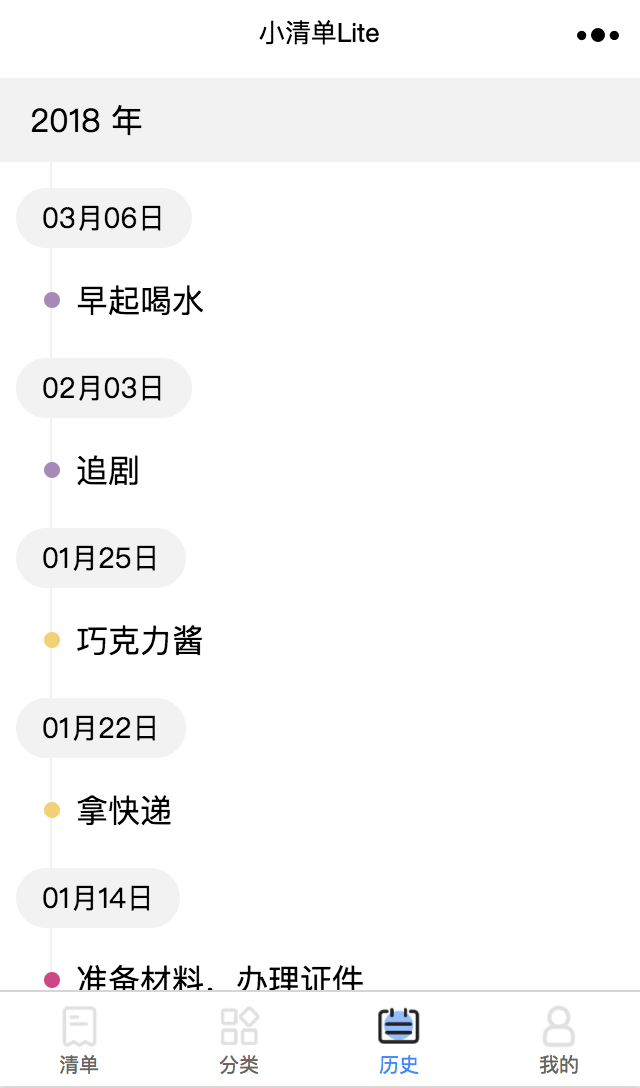Open the 早起喝水 history item

point(140,301)
